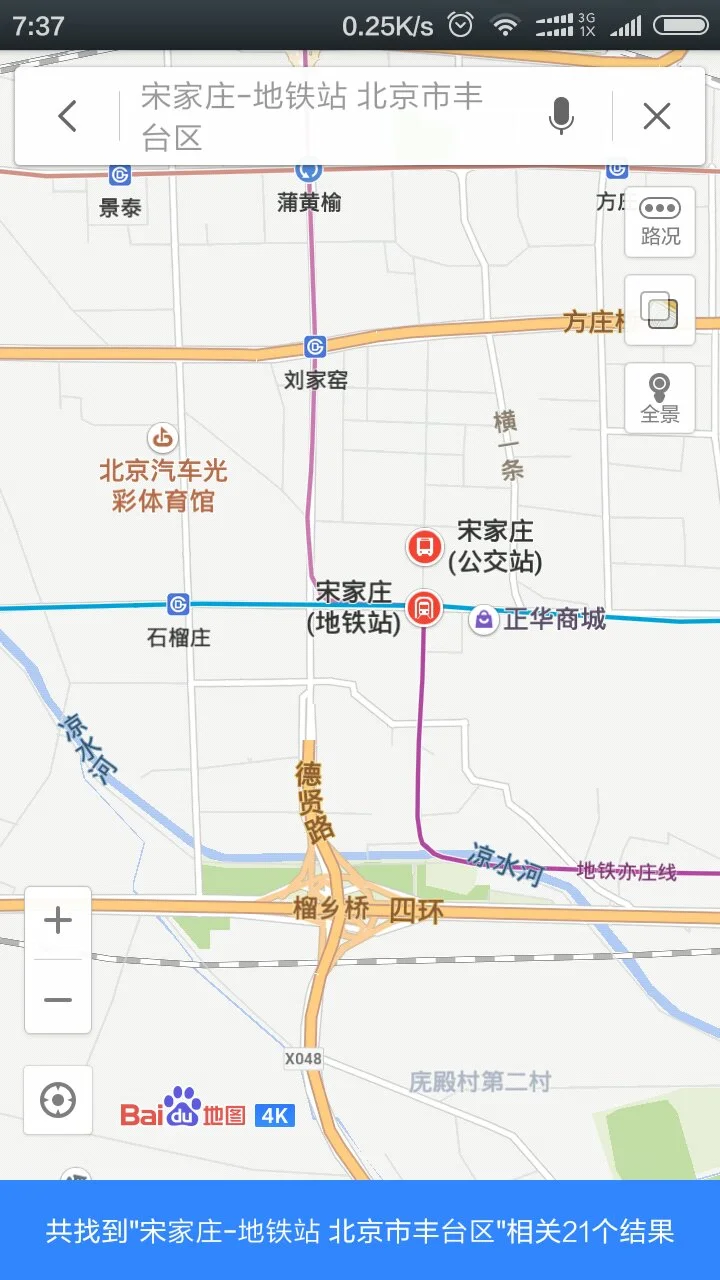720x1280 pixels.
Task: Open the map layers switcher panel
Action: point(659,310)
